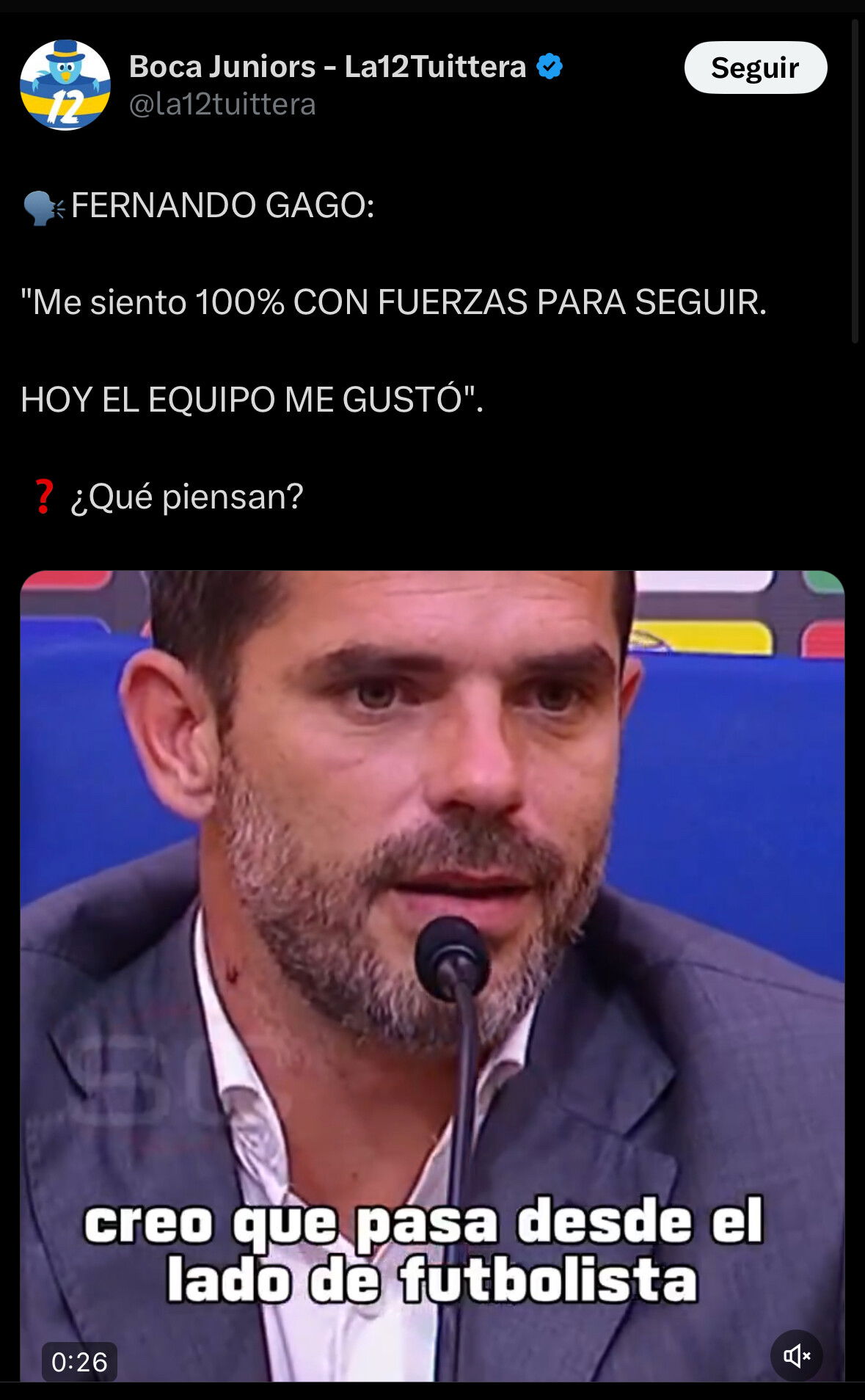
Task: Open the Fernando Gago press conference video
Action: [432, 976]
